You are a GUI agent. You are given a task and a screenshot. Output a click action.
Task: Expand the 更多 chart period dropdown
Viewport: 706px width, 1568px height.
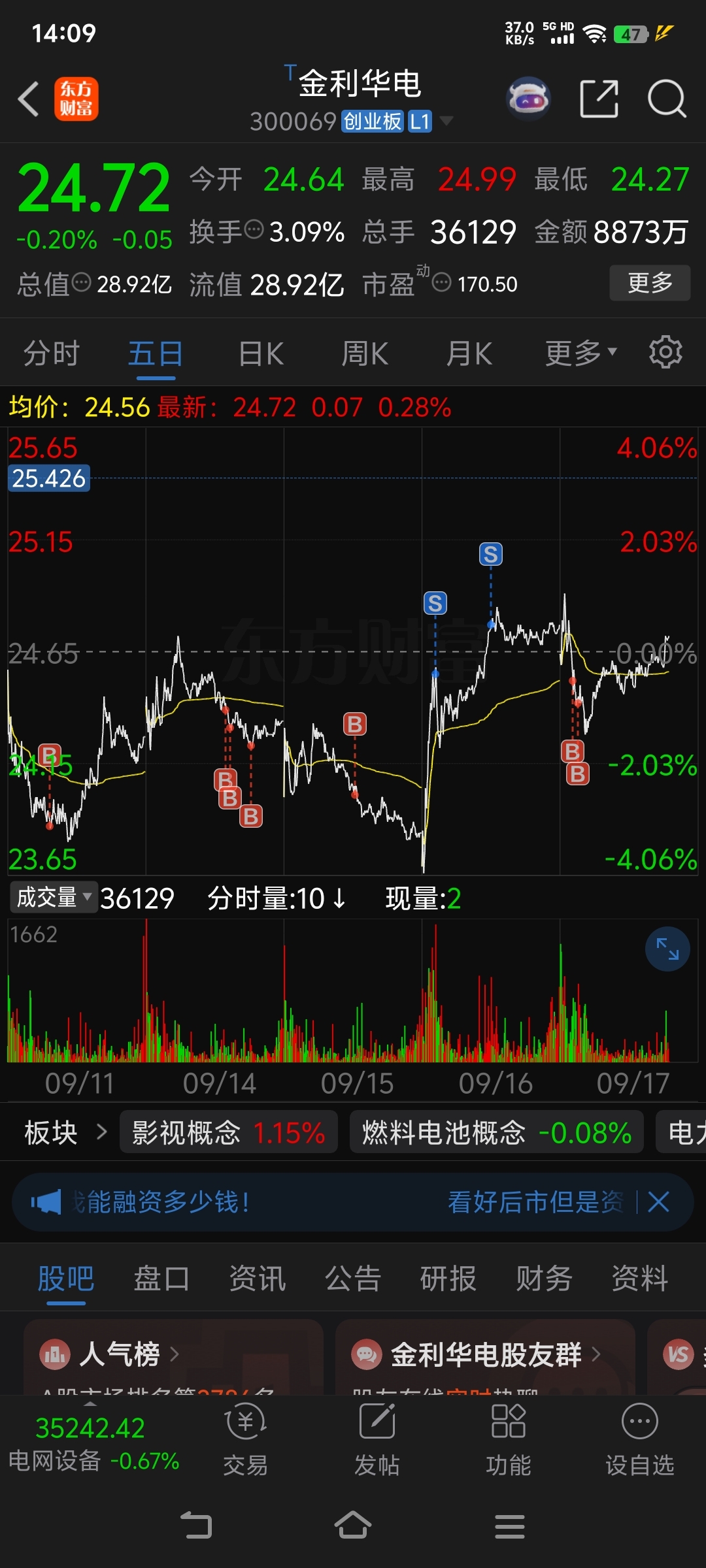click(580, 353)
